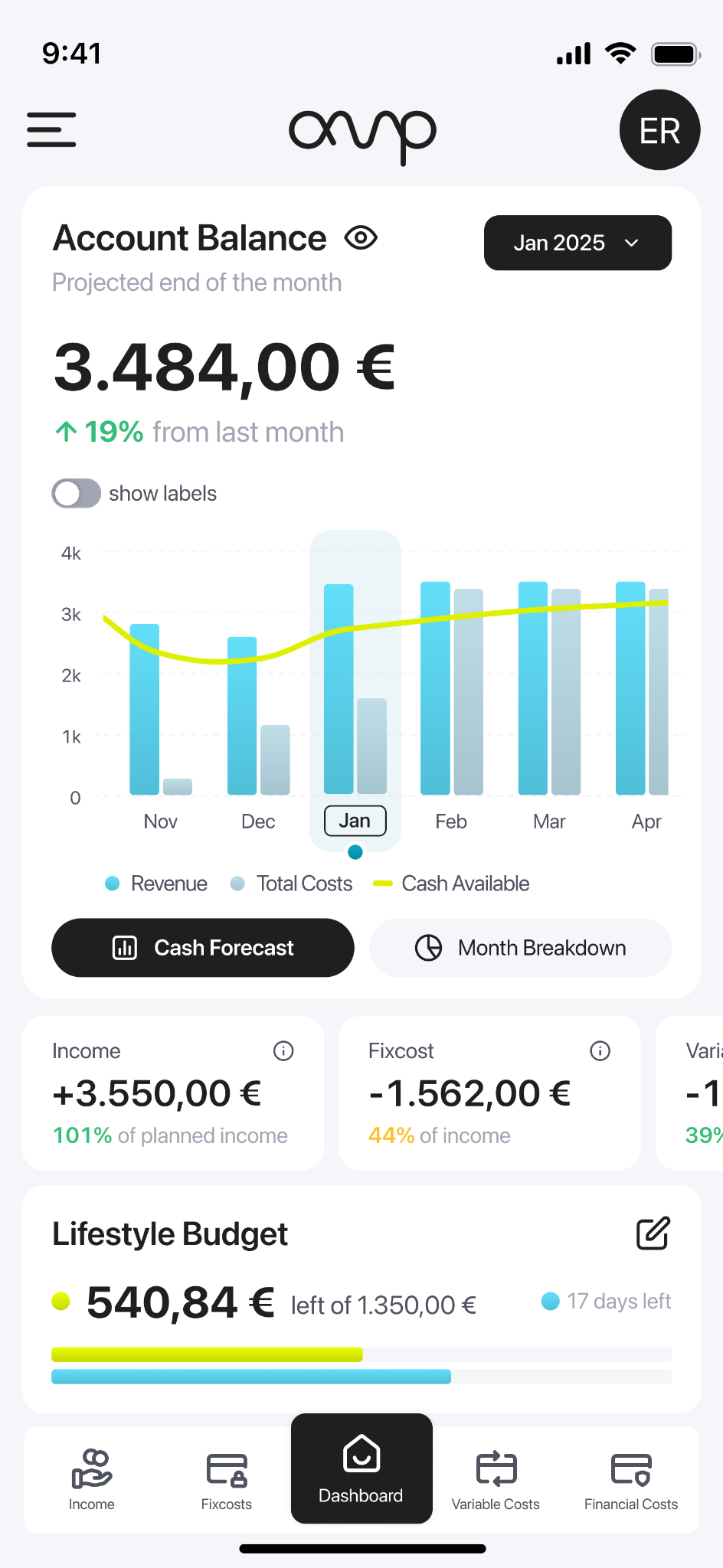Switch to Month Breakdown view

coord(520,948)
